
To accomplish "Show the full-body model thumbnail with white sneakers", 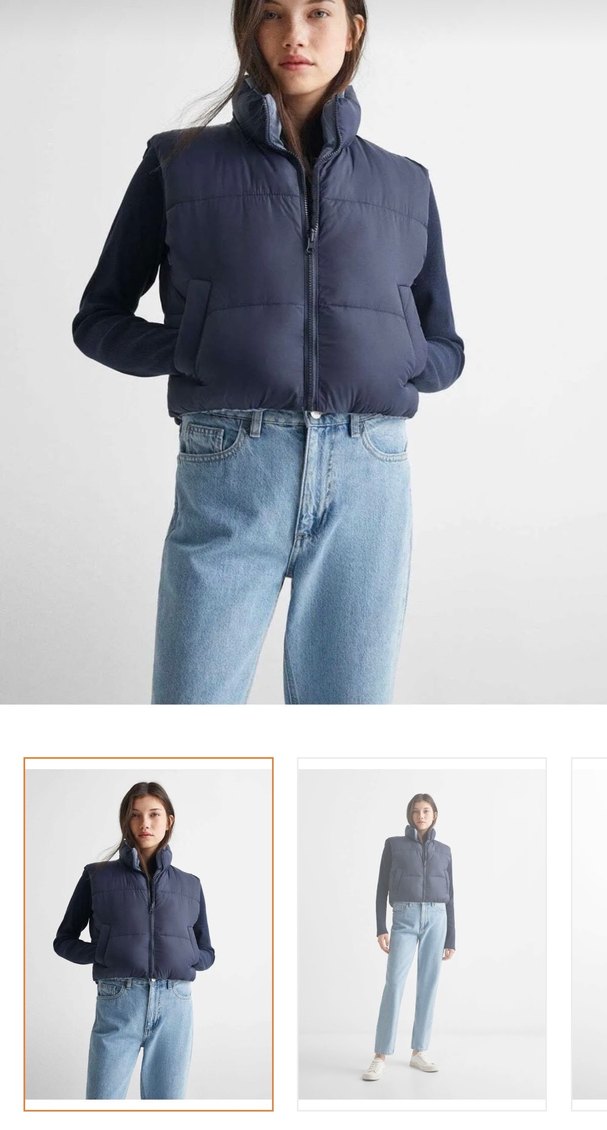I will coord(421,933).
